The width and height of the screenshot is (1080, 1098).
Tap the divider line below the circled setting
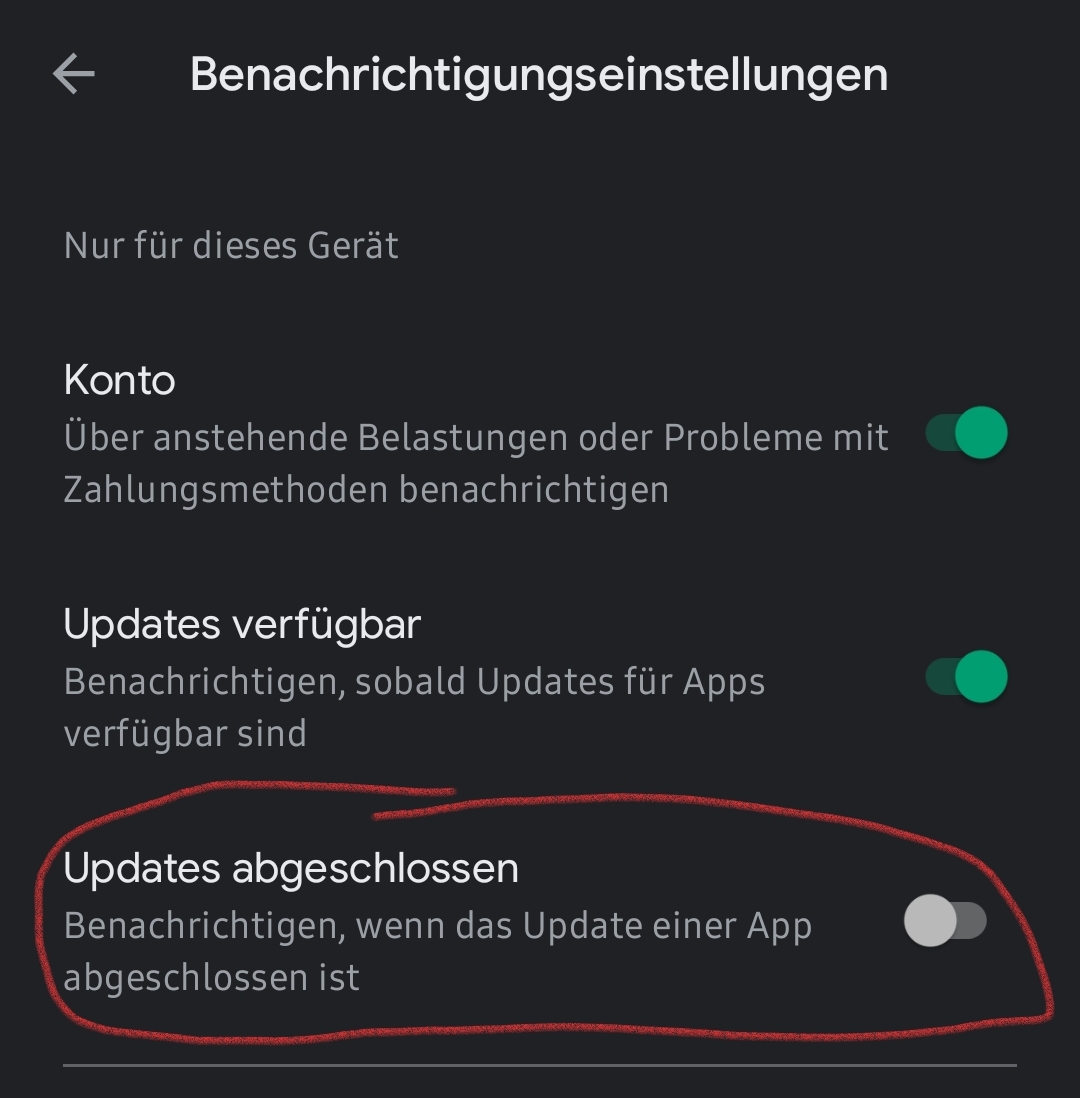(x=540, y=1062)
